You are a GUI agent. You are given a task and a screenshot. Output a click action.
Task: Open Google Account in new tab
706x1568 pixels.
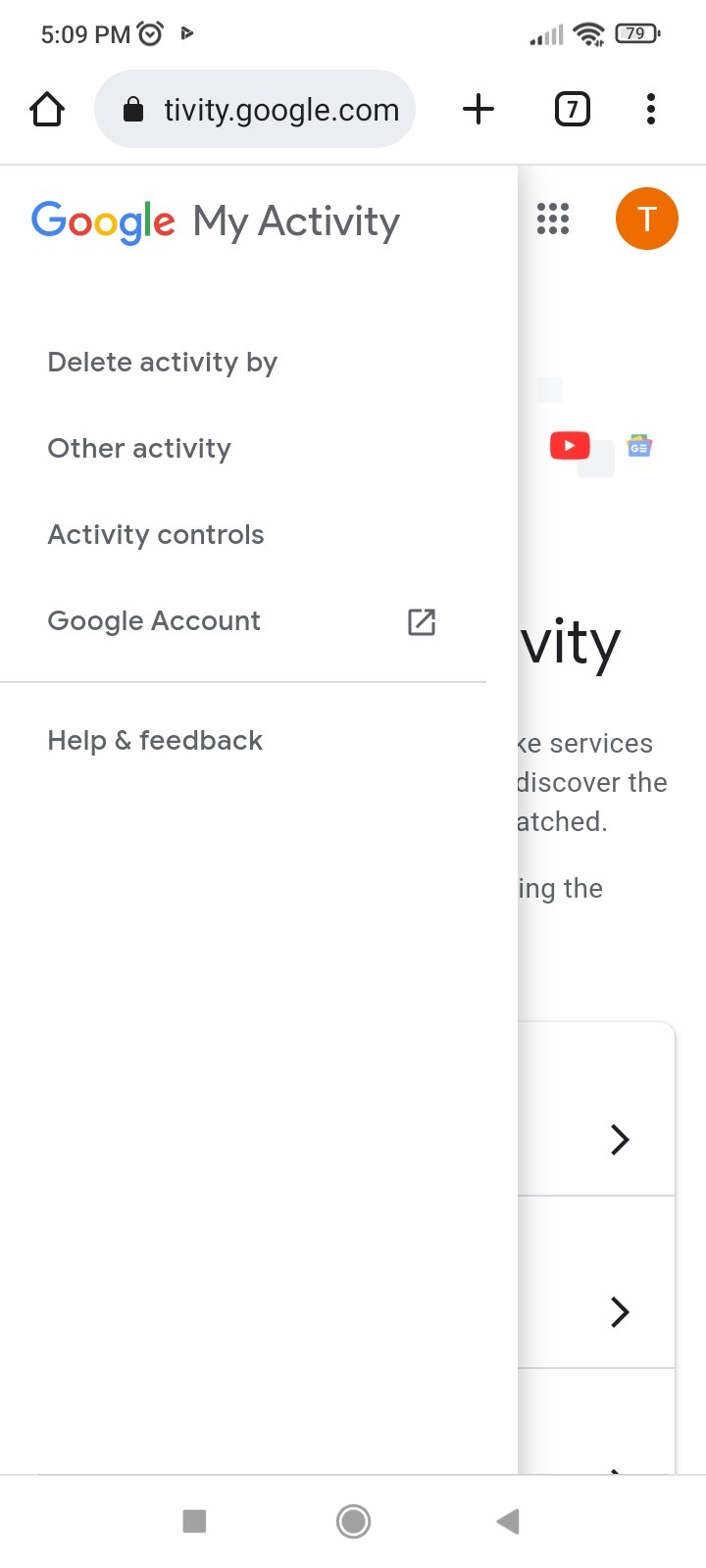(x=243, y=621)
